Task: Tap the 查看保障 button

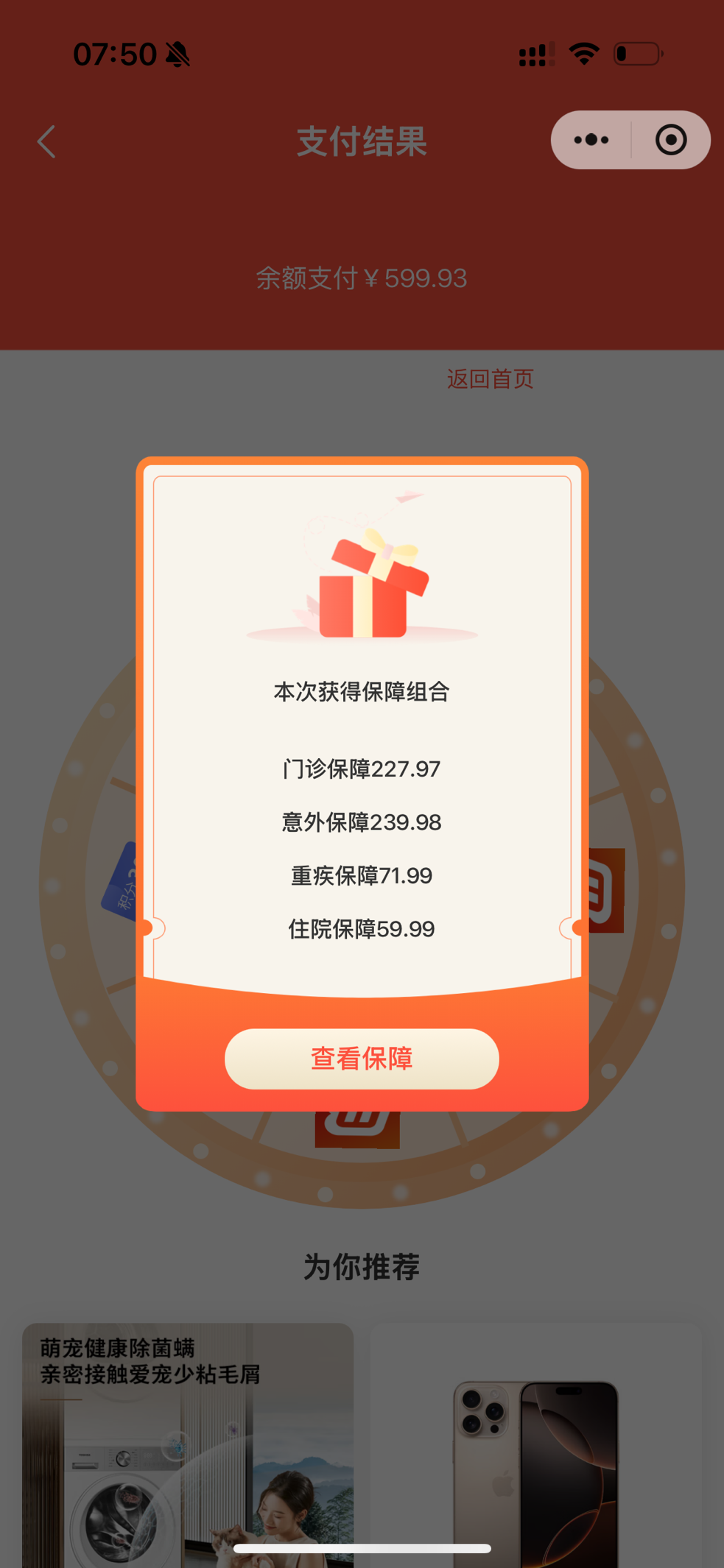Action: [362, 1059]
